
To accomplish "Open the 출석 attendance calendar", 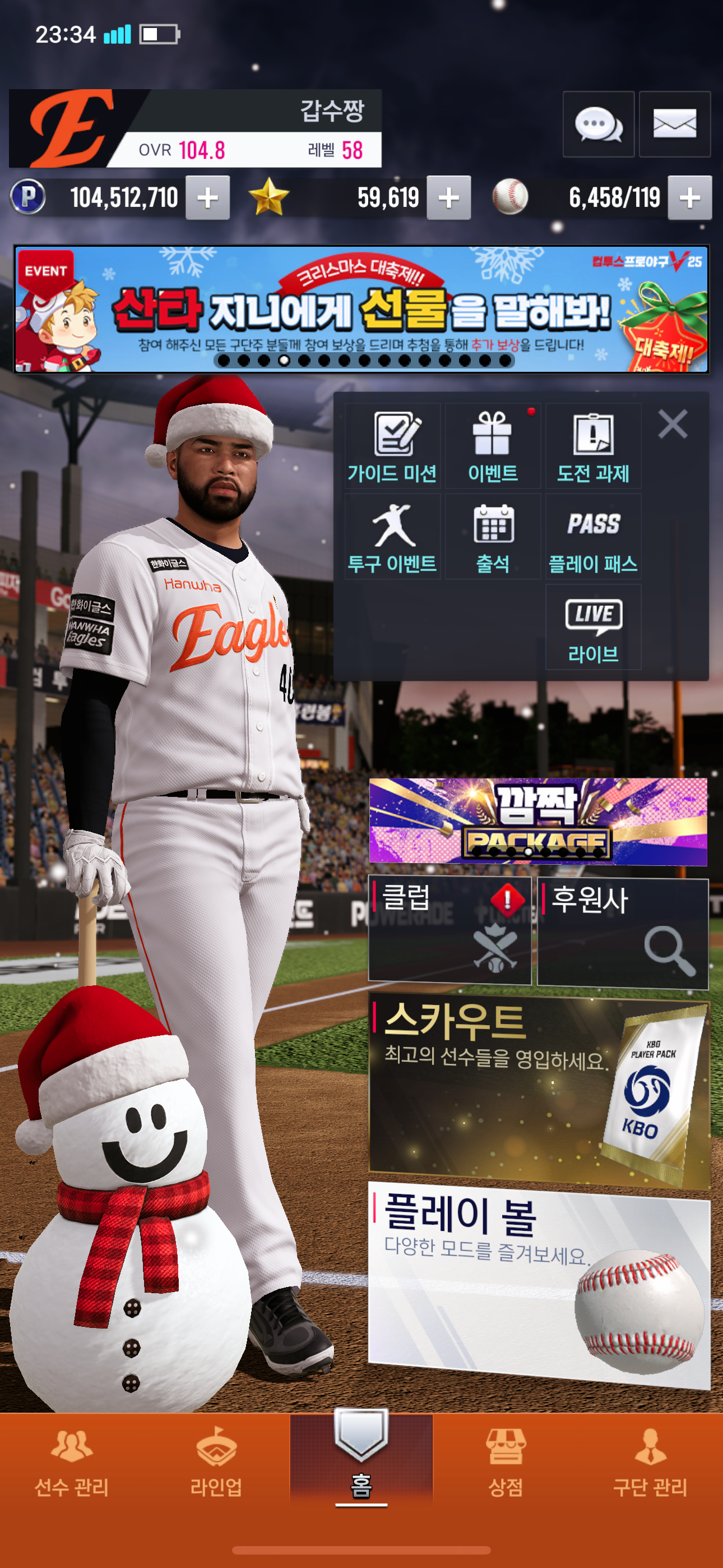I will tap(492, 537).
